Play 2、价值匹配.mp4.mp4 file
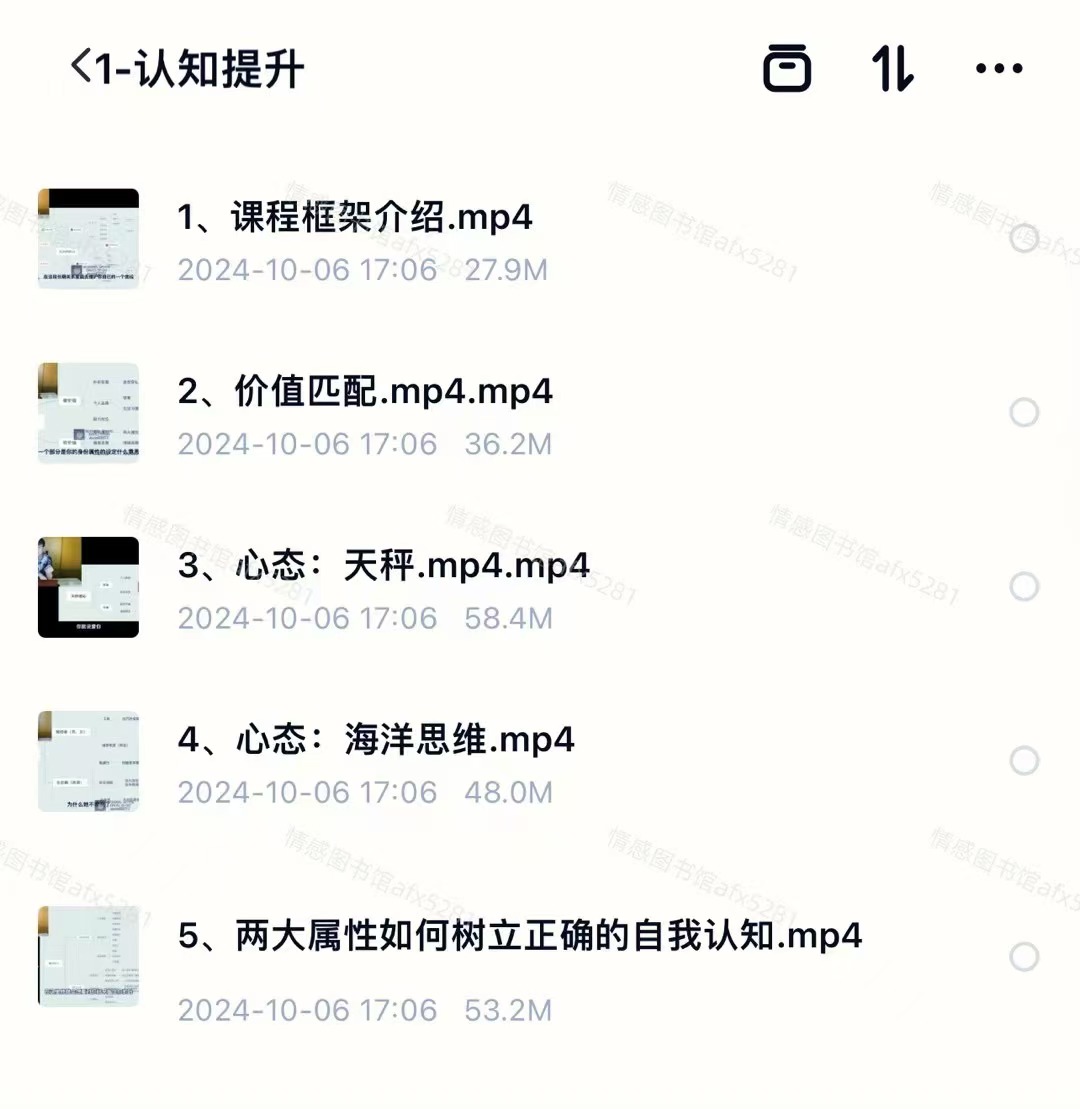 coord(365,391)
